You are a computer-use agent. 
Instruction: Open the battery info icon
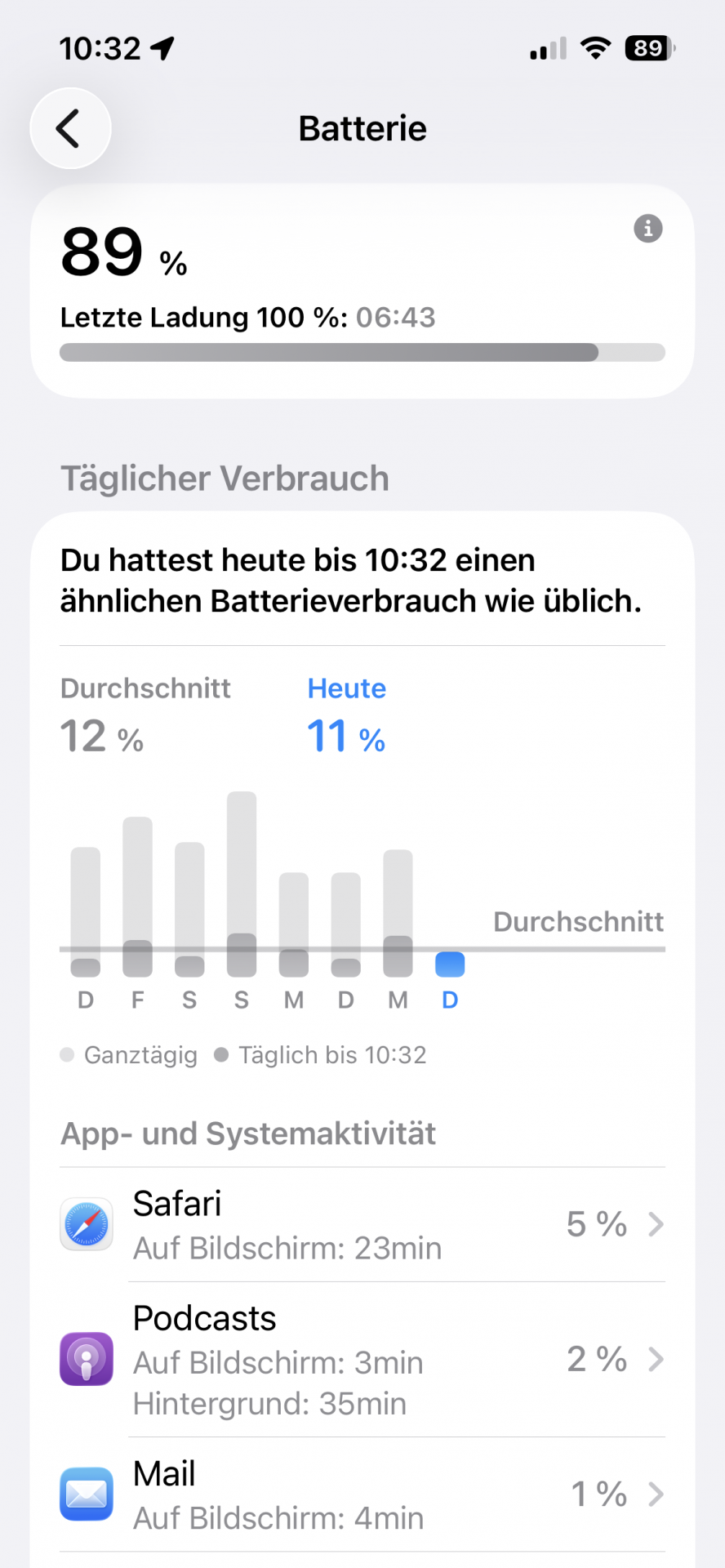pos(648,229)
